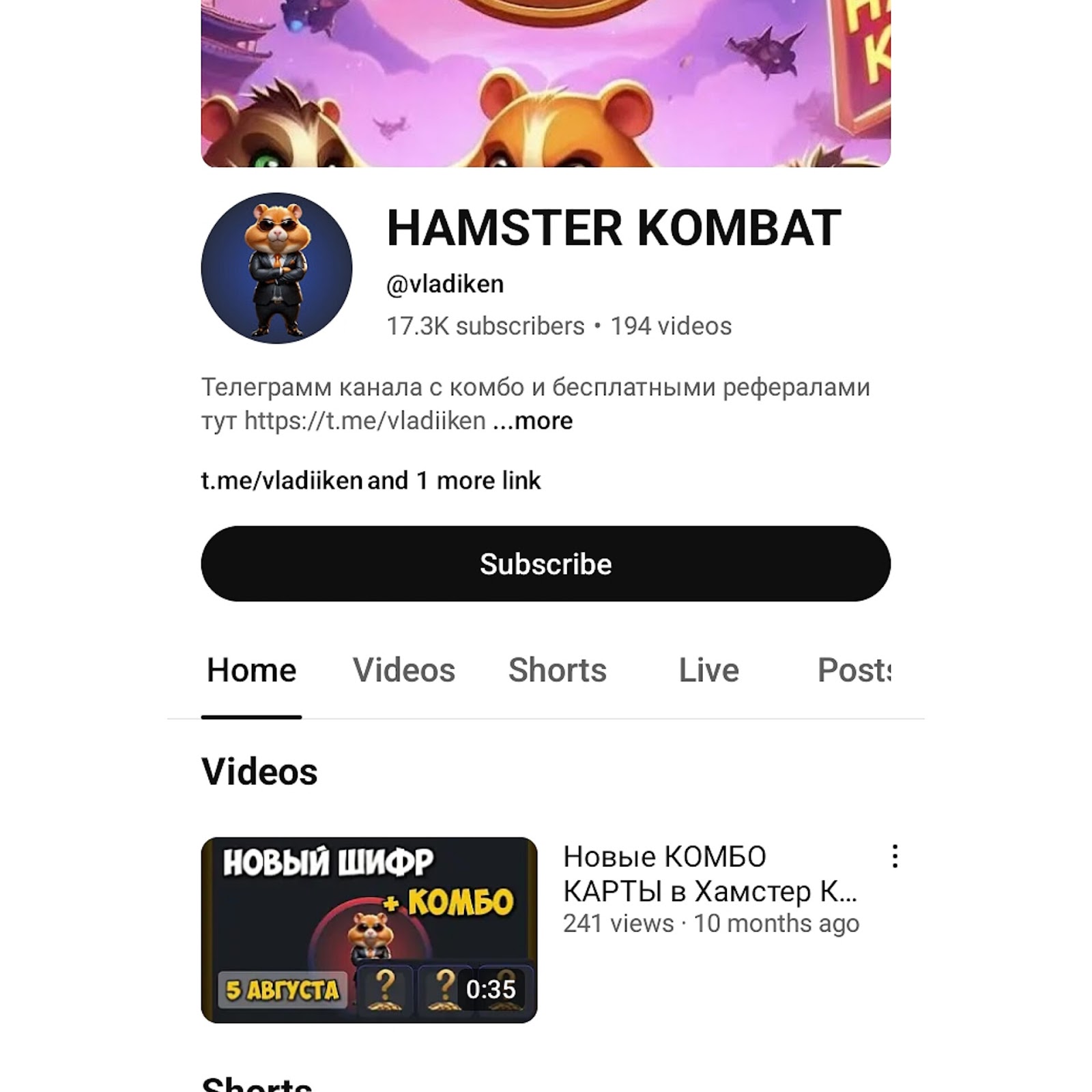Viewport: 1092px width, 1092px height.
Task: Open options menu for Новые КОМБО КАРТЫ video
Action: coord(894,856)
